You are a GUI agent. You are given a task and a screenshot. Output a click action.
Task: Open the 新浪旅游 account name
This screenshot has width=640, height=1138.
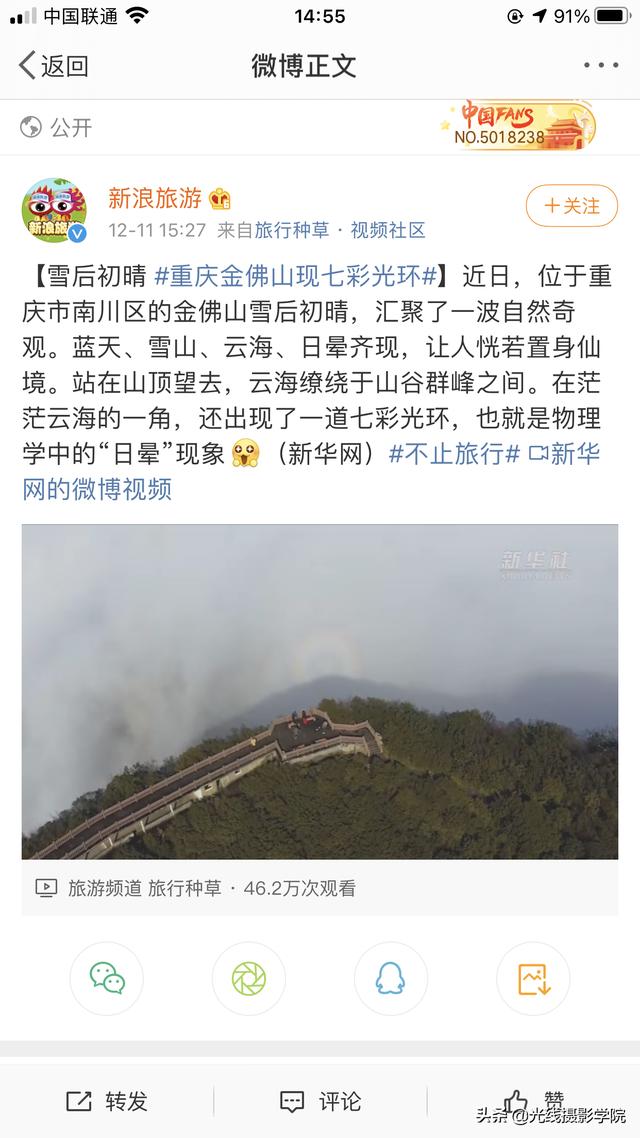pyautogui.click(x=155, y=197)
